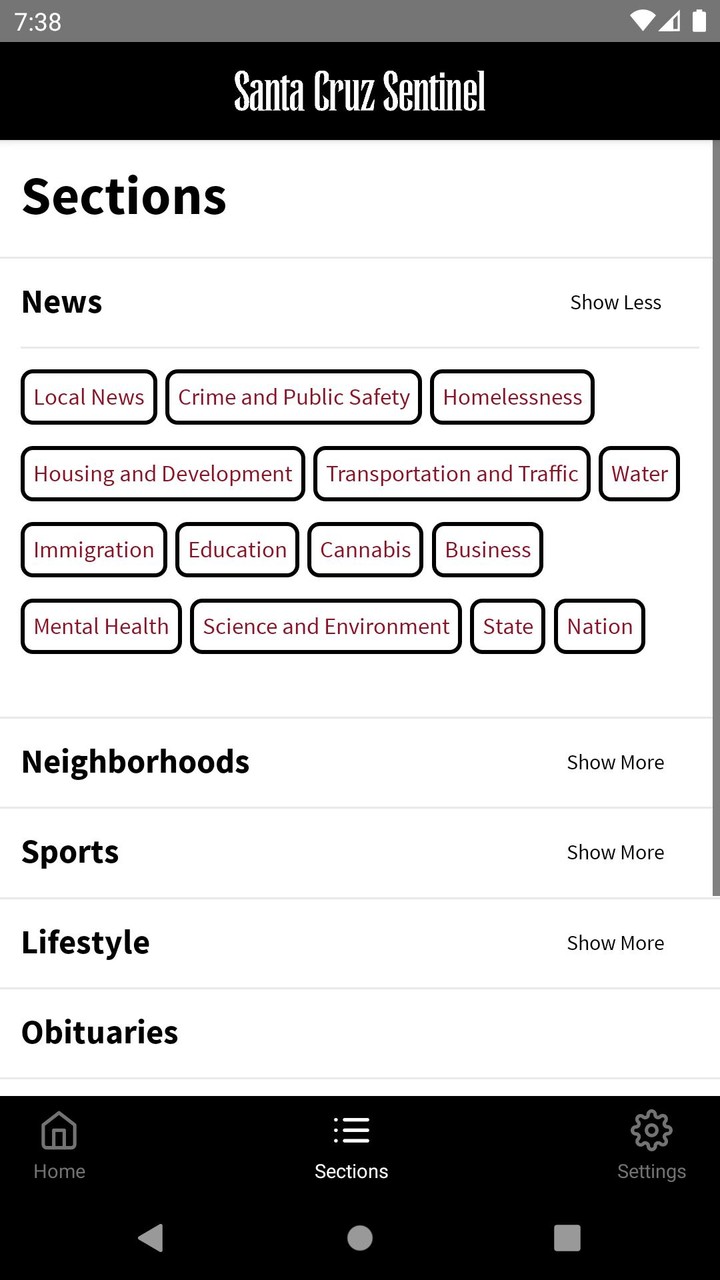Open the Homelessness section
Image resolution: width=720 pixels, height=1280 pixels.
pos(512,397)
